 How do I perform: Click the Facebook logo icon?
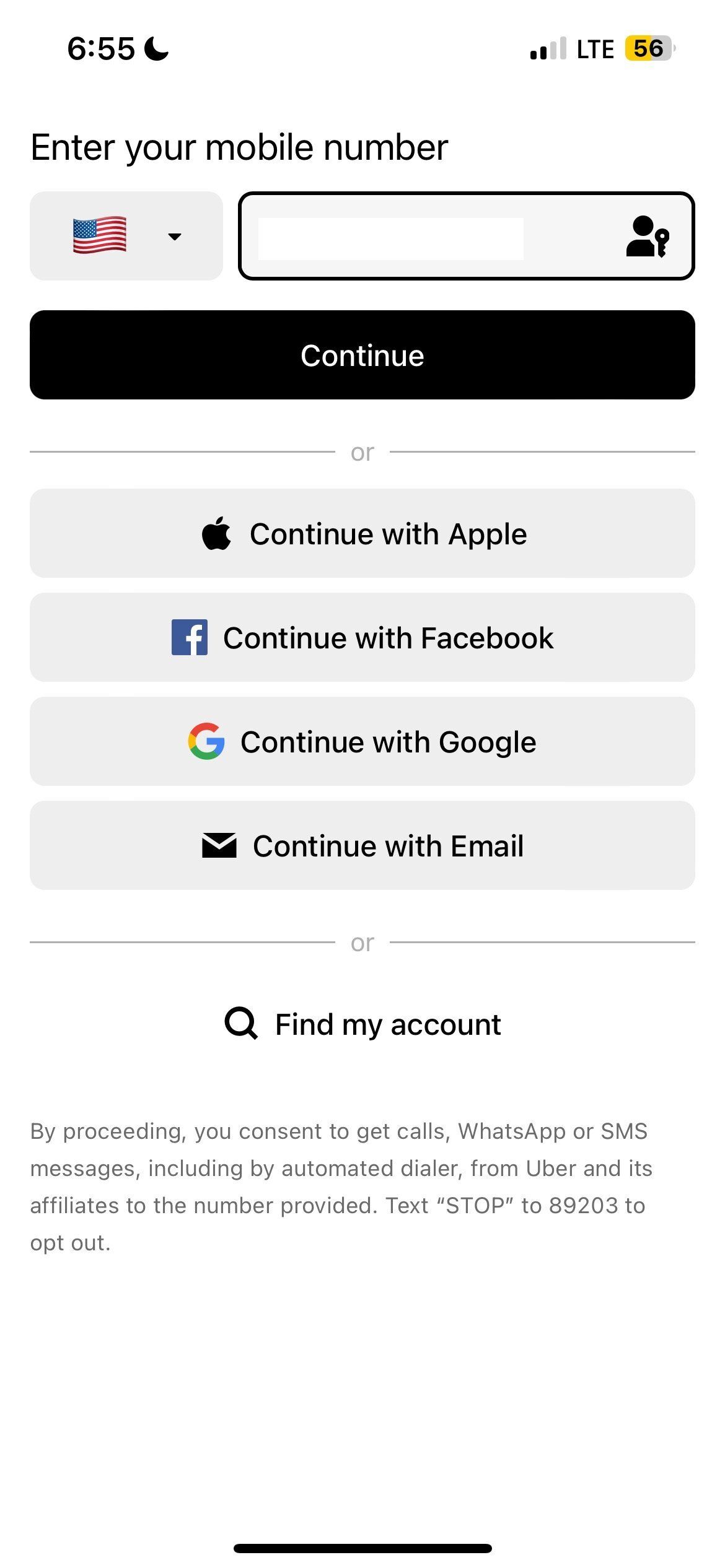point(190,637)
